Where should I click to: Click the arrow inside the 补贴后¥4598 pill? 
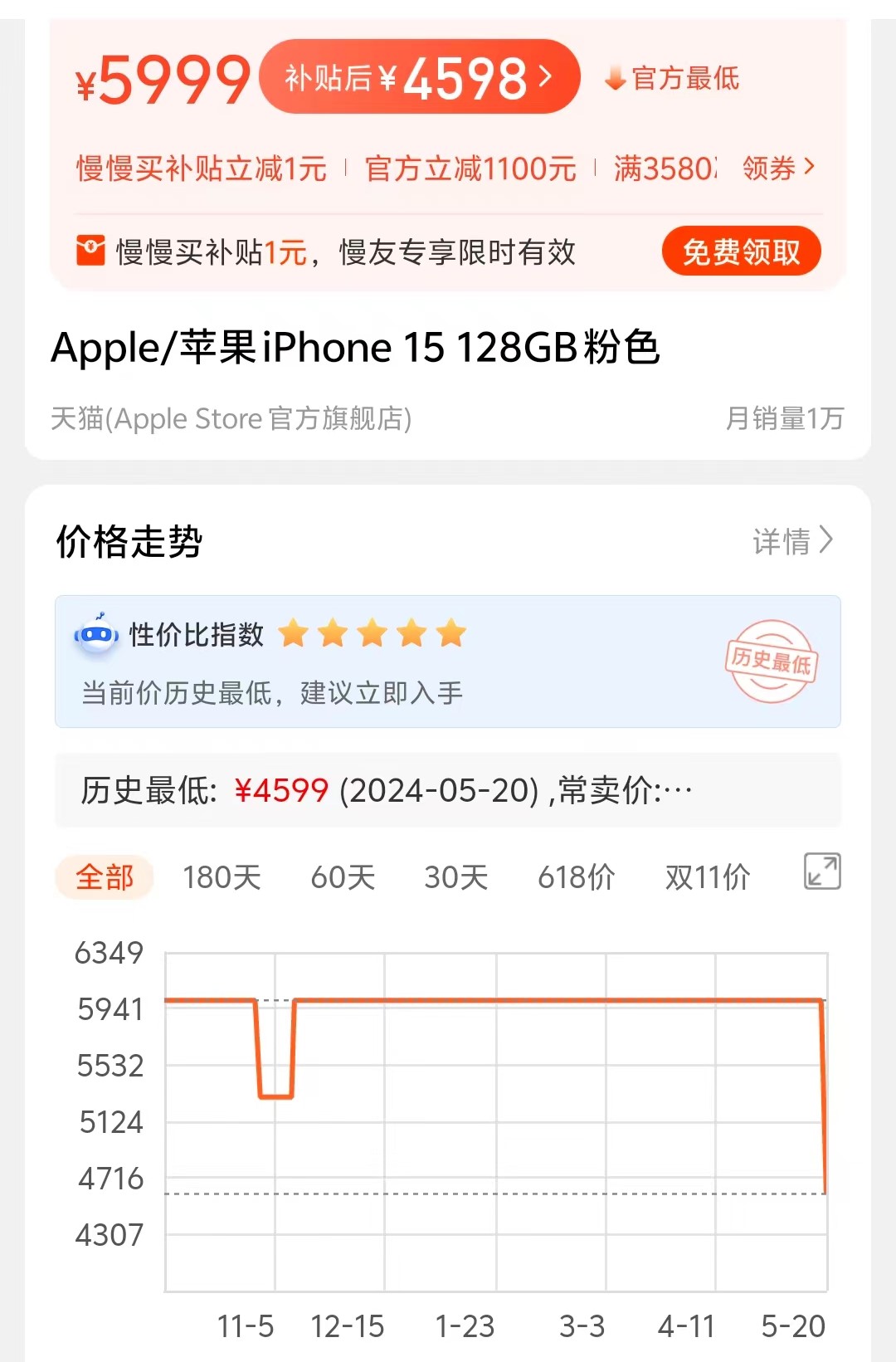(x=543, y=78)
